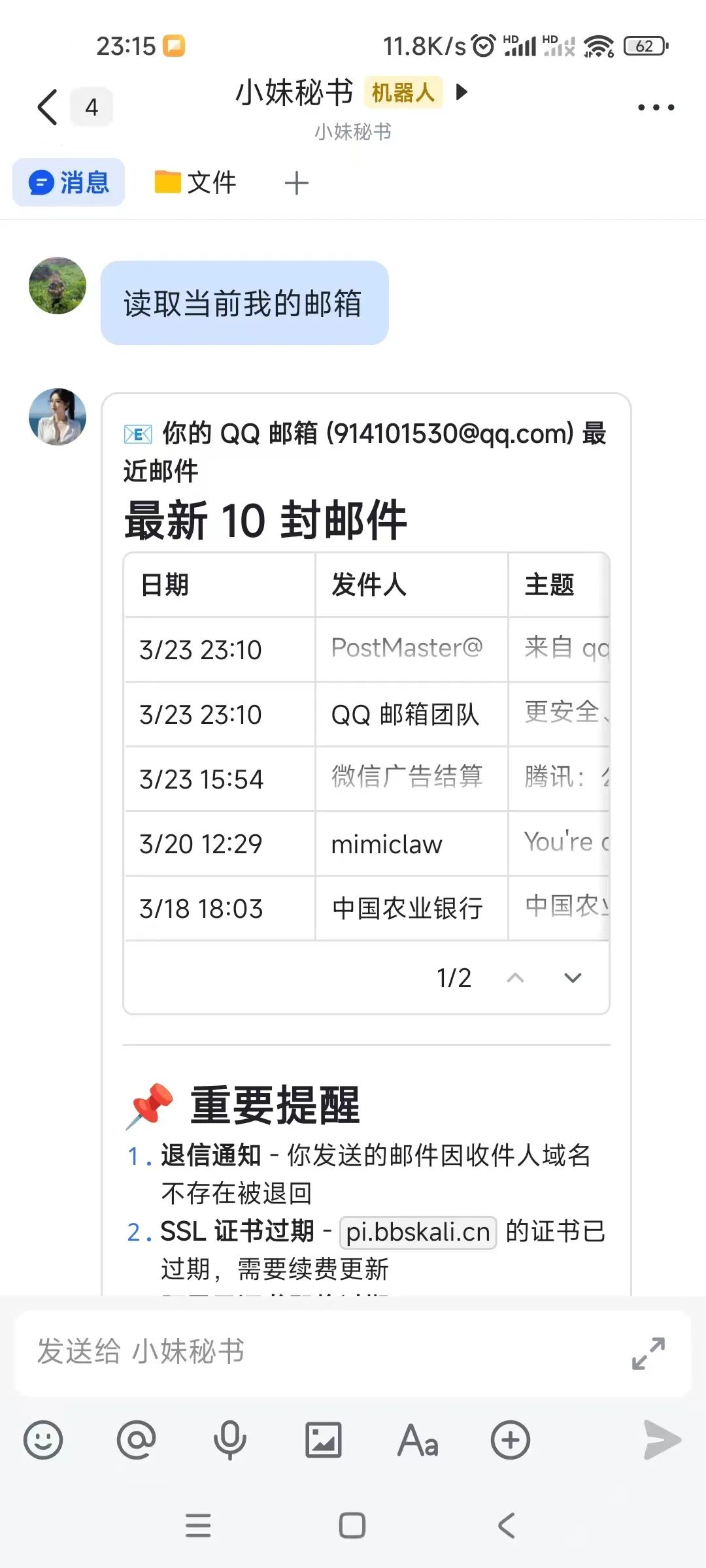Screen dimensions: 706x1568
Task: Go to next page of email table
Action: 573,978
